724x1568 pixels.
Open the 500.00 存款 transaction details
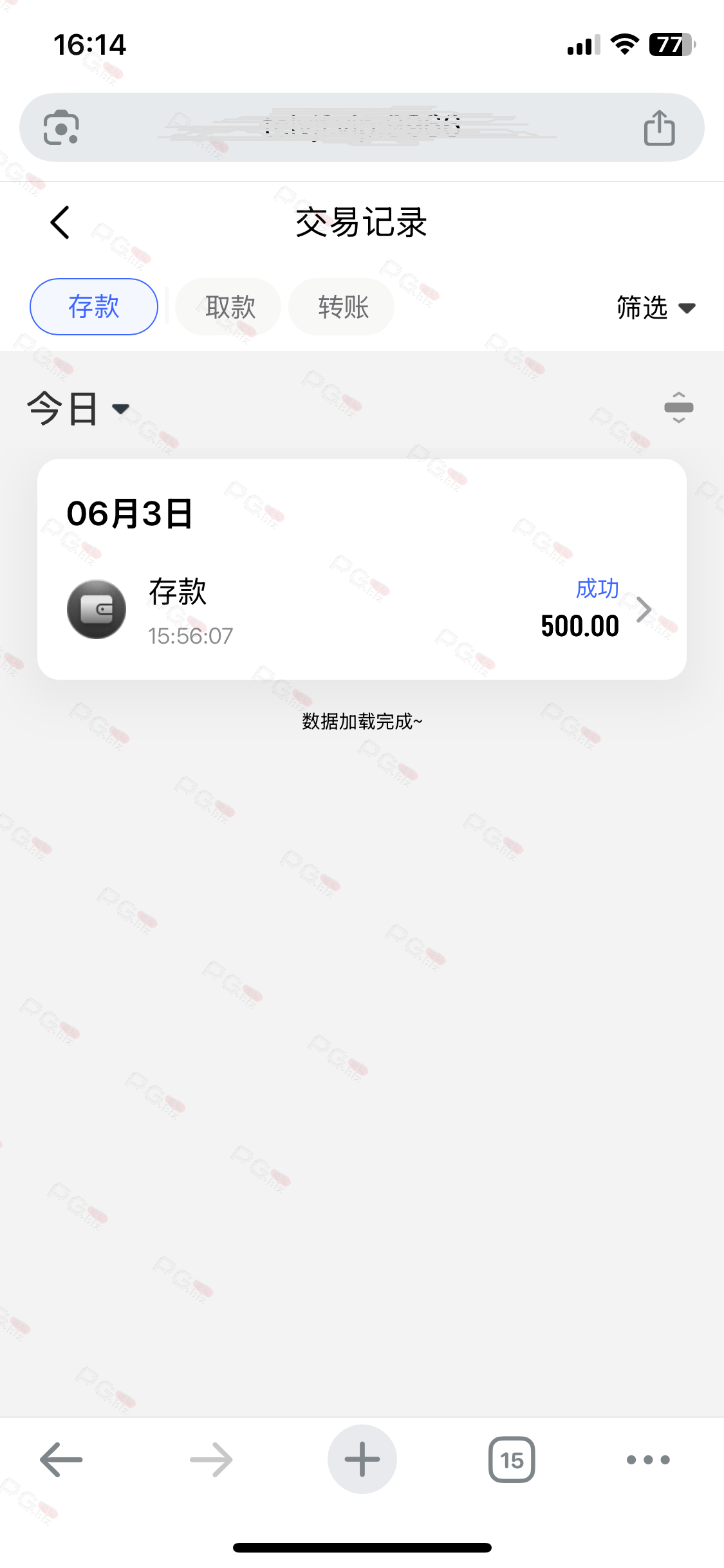(x=362, y=609)
